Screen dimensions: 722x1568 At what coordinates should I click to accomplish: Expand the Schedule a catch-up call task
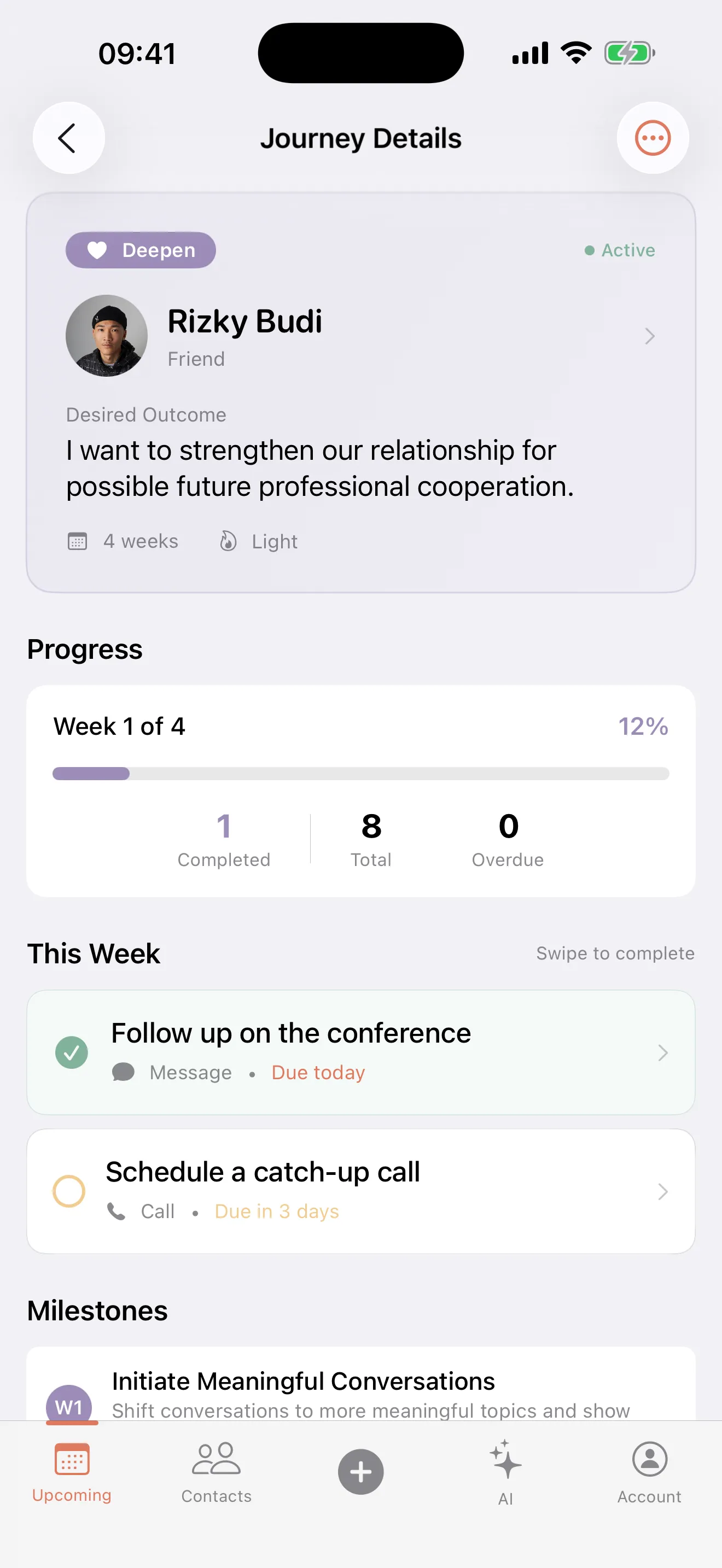pos(662,1191)
